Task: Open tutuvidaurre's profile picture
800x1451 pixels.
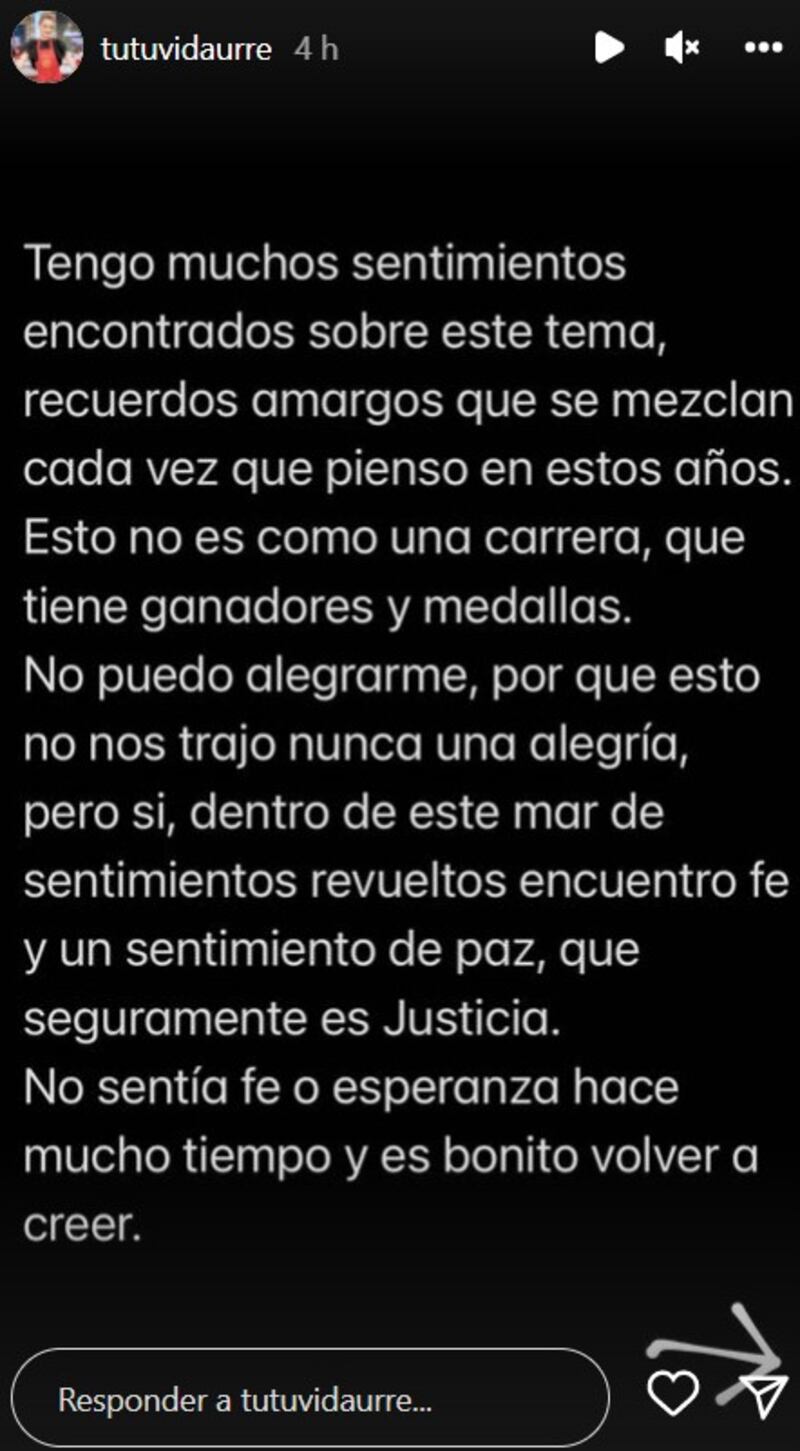Action: (x=47, y=47)
